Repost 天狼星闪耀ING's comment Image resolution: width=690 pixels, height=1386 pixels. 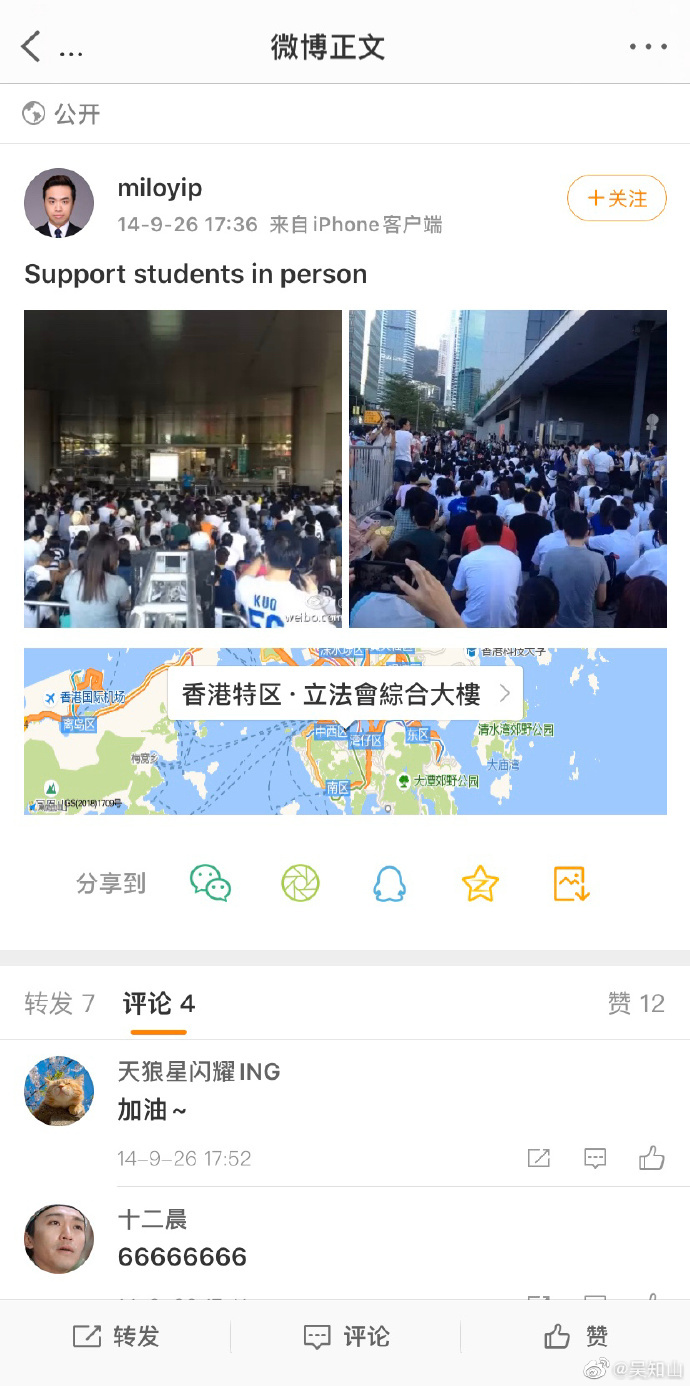[x=539, y=1158]
